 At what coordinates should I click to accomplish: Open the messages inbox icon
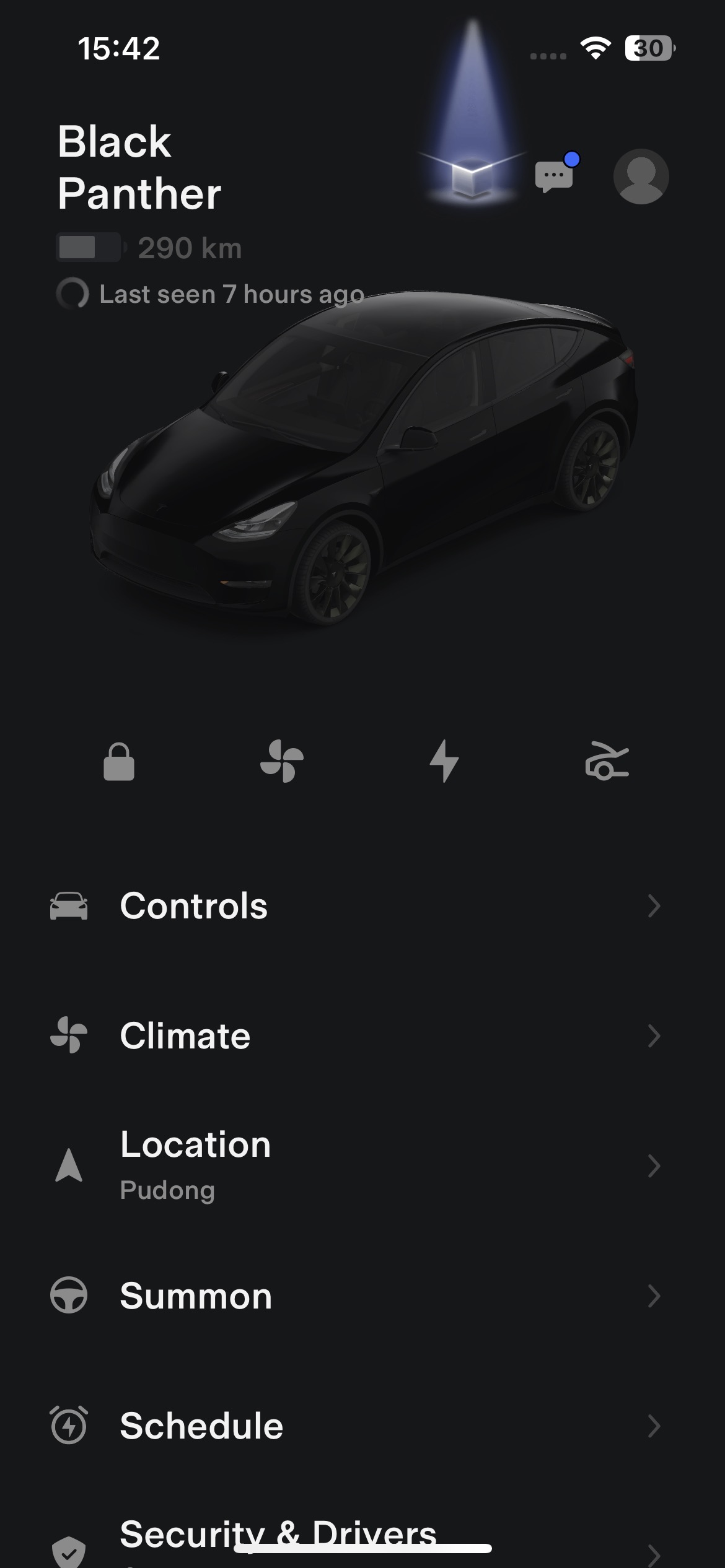coord(554,176)
